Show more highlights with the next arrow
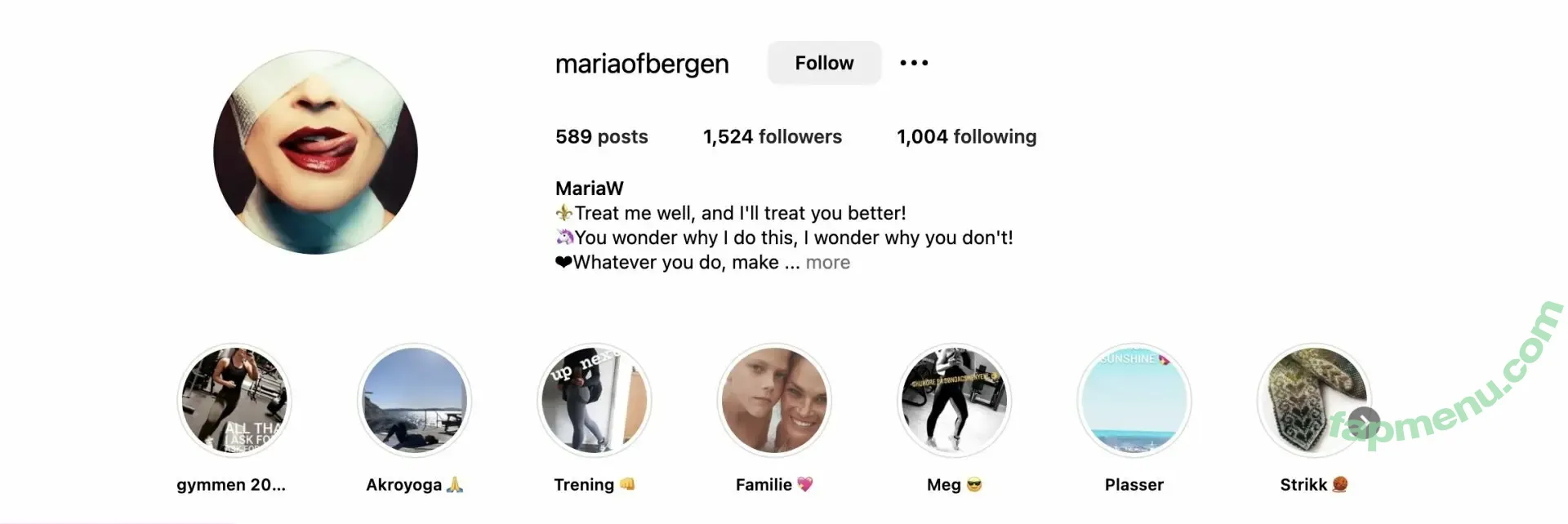Screen dimensions: 1568x524 (1364, 424)
